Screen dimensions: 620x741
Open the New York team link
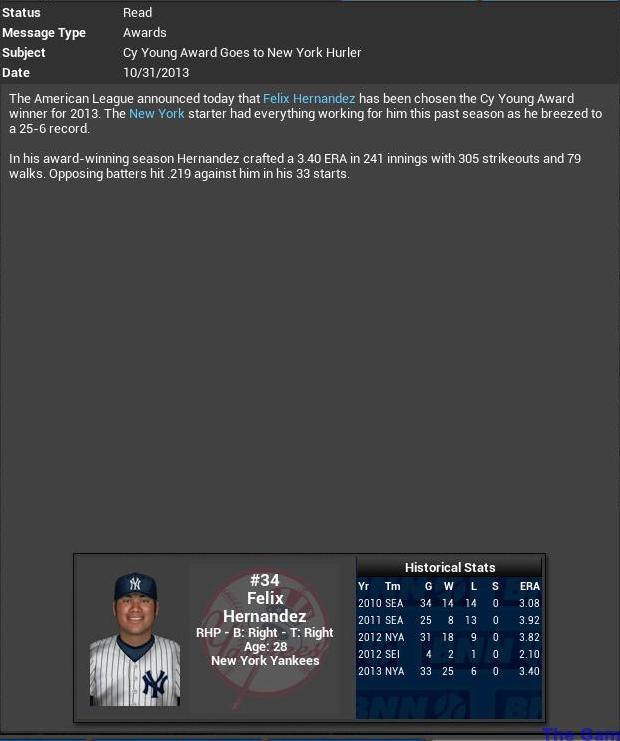pos(157,114)
